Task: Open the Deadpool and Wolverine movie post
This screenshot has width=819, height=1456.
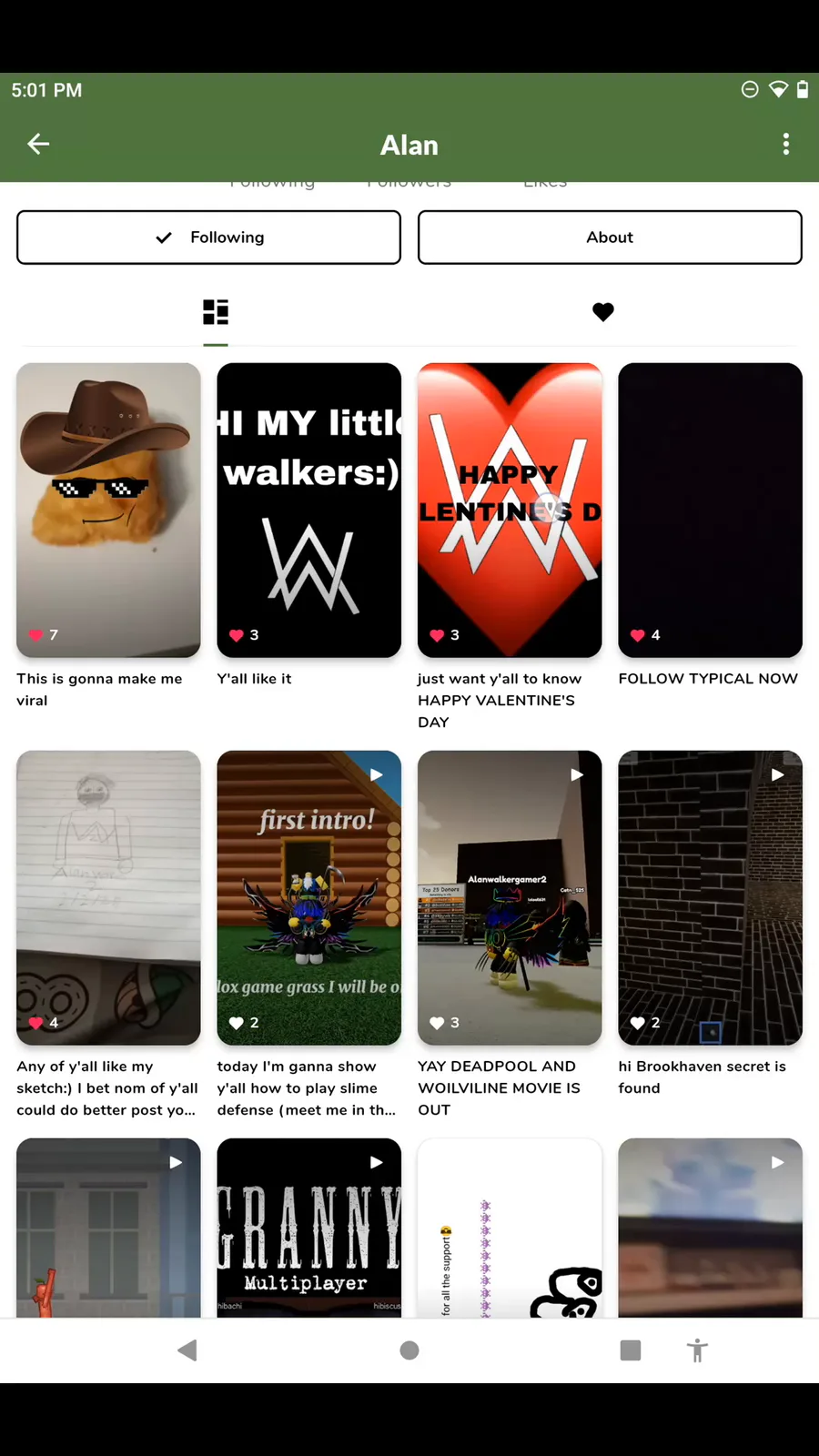Action: point(510,897)
